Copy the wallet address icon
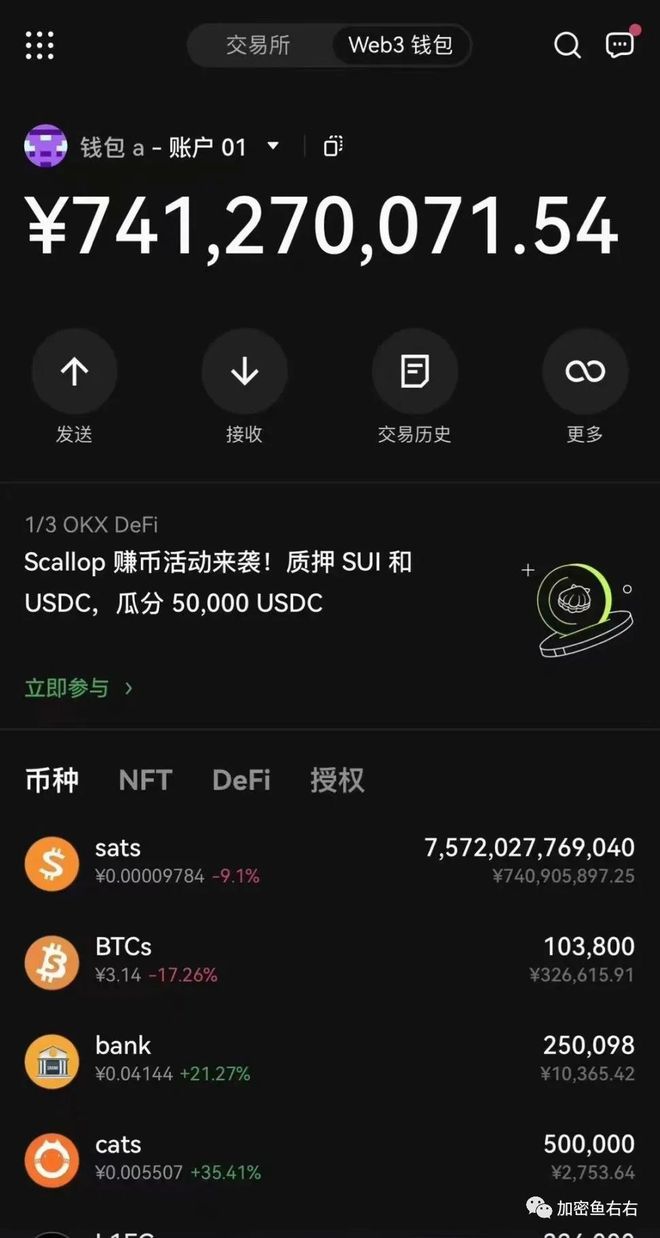This screenshot has width=660, height=1238. click(x=333, y=146)
